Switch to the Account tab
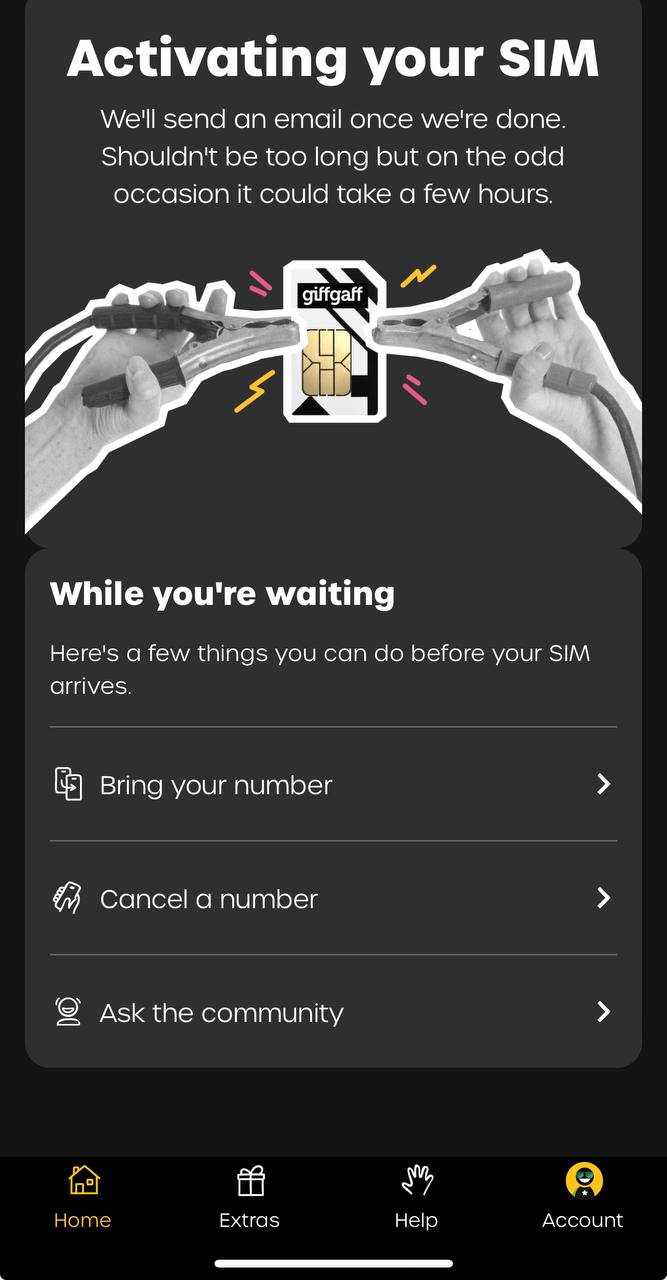Screen dimensions: 667x1280 [583, 1197]
